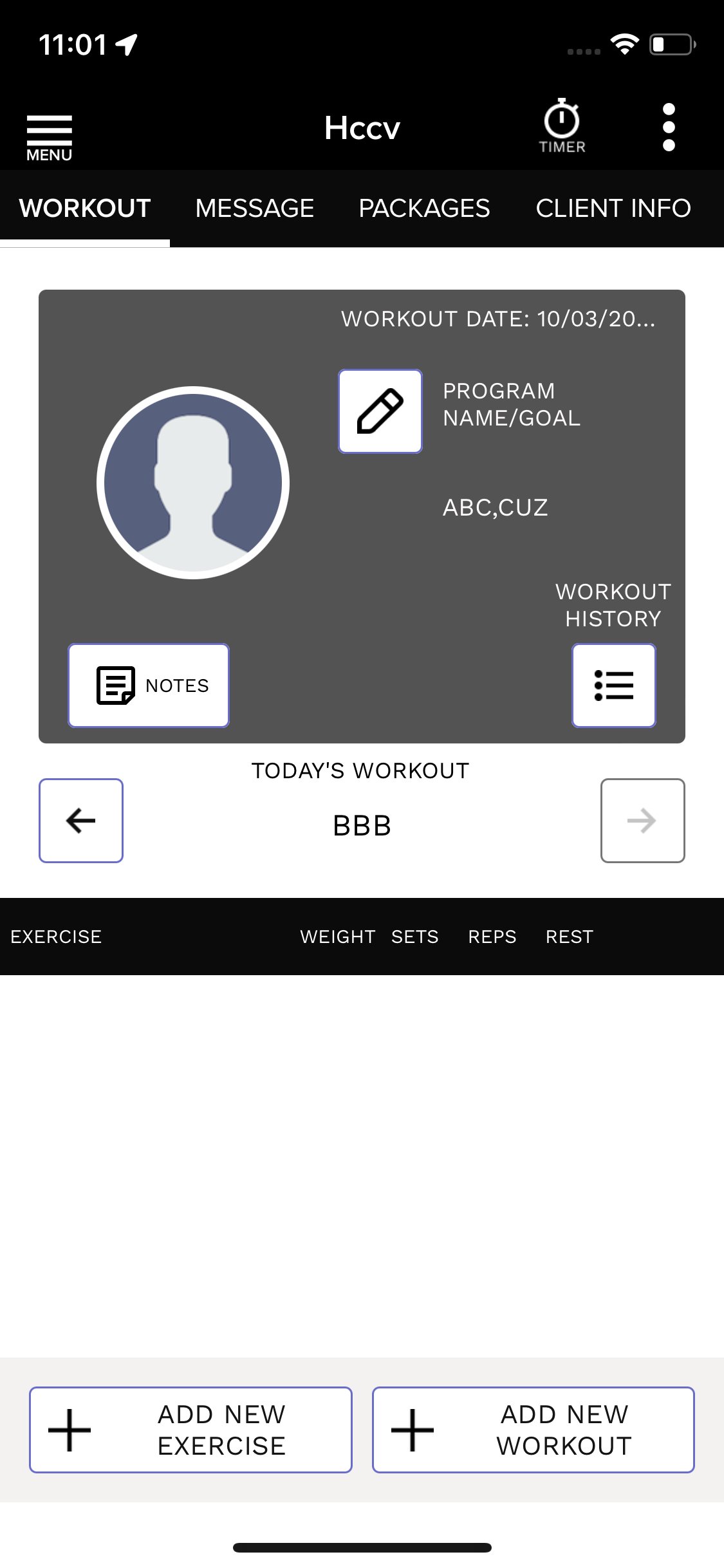Switch to the Client Info tab
Image resolution: width=724 pixels, height=1568 pixels.
pos(613,209)
